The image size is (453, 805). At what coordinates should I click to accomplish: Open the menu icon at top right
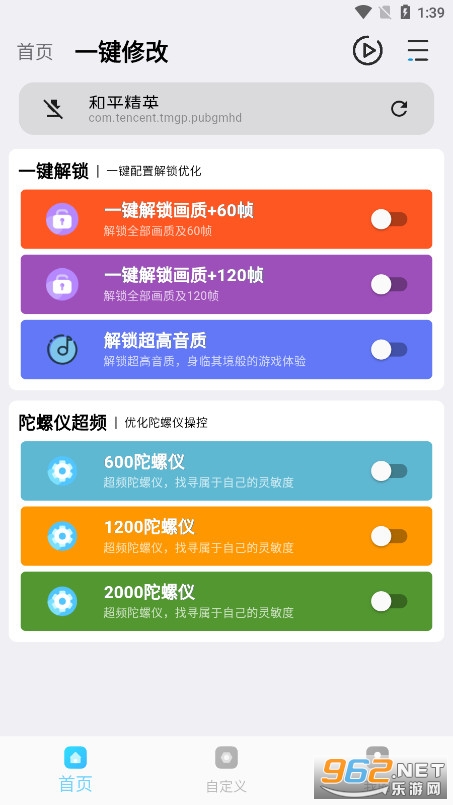click(x=418, y=51)
